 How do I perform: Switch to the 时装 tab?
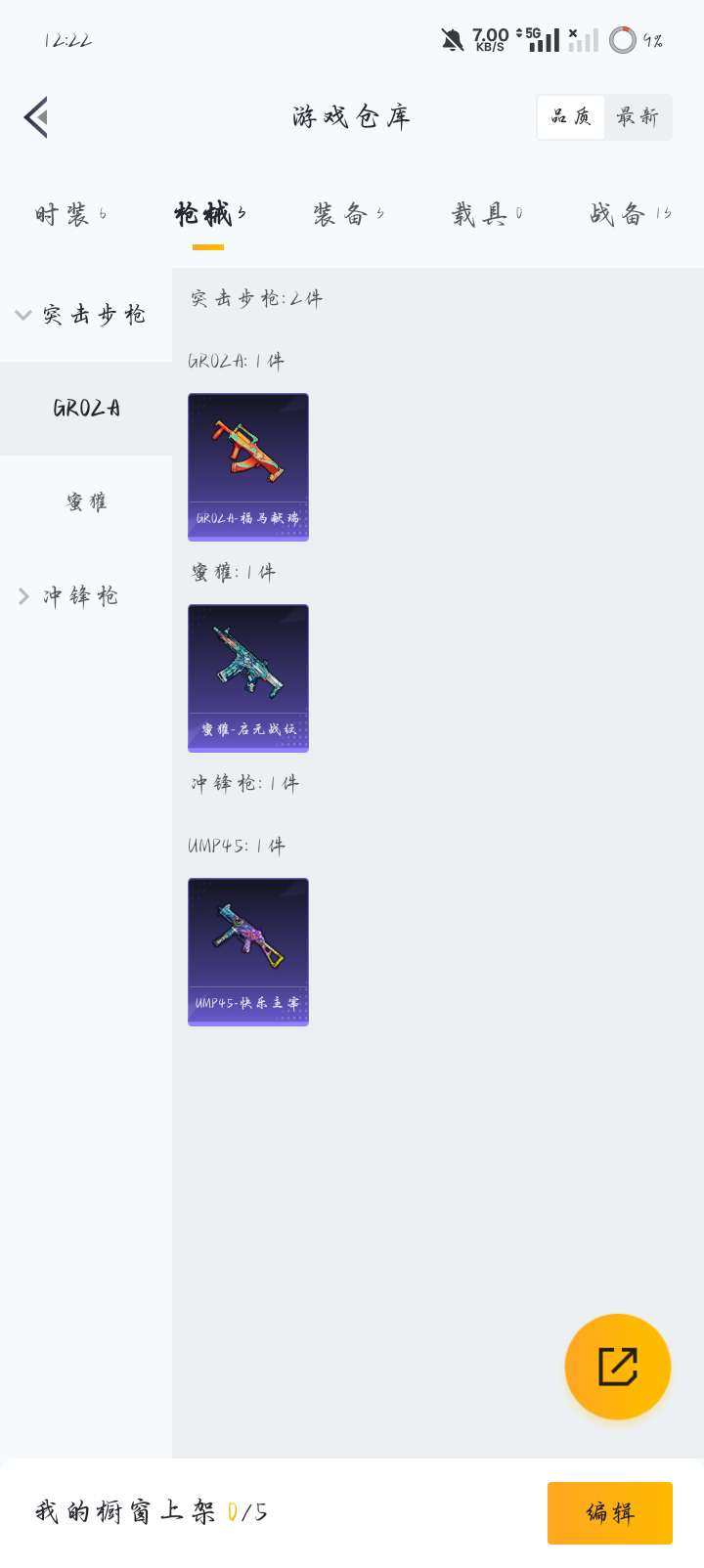point(68,213)
